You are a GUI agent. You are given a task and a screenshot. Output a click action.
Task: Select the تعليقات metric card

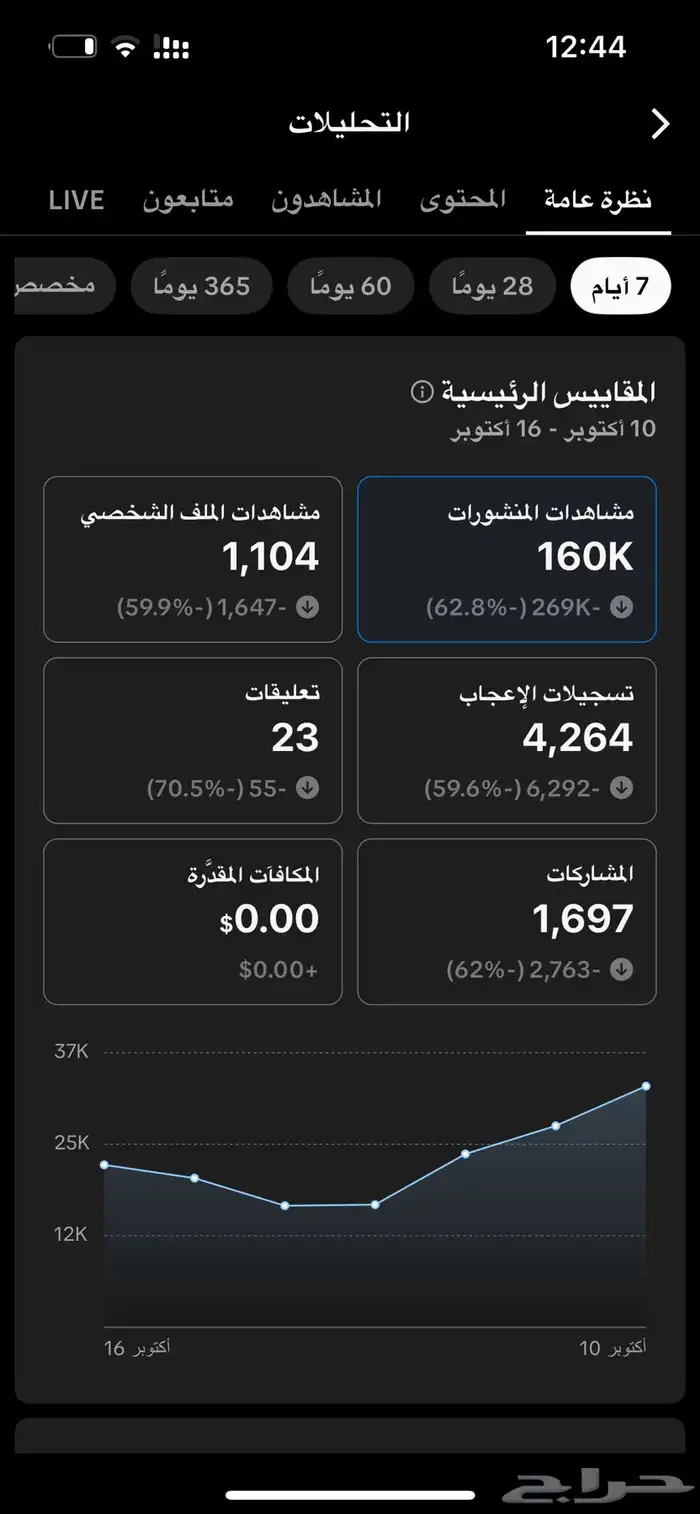pos(193,740)
